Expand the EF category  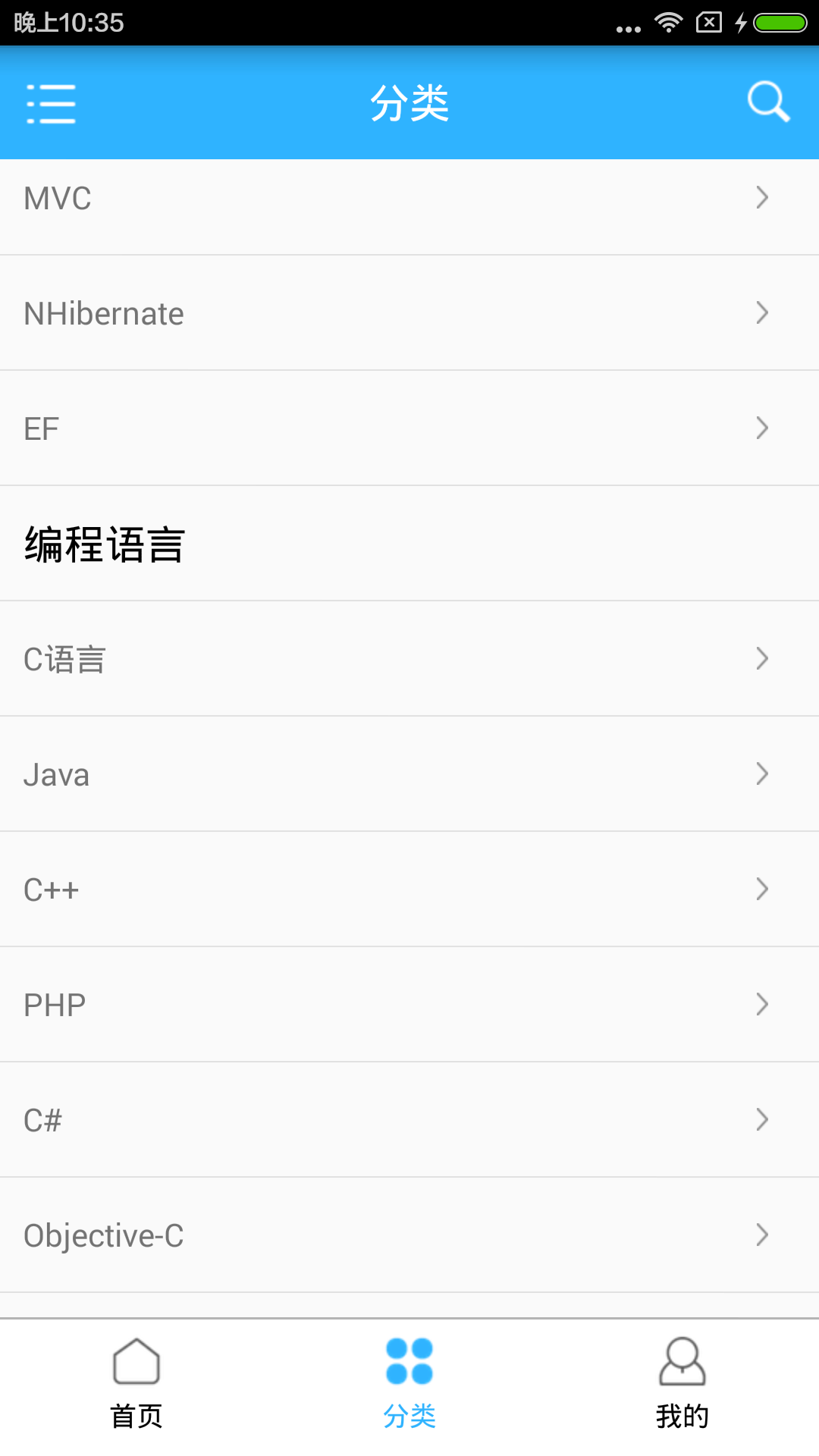[x=409, y=428]
